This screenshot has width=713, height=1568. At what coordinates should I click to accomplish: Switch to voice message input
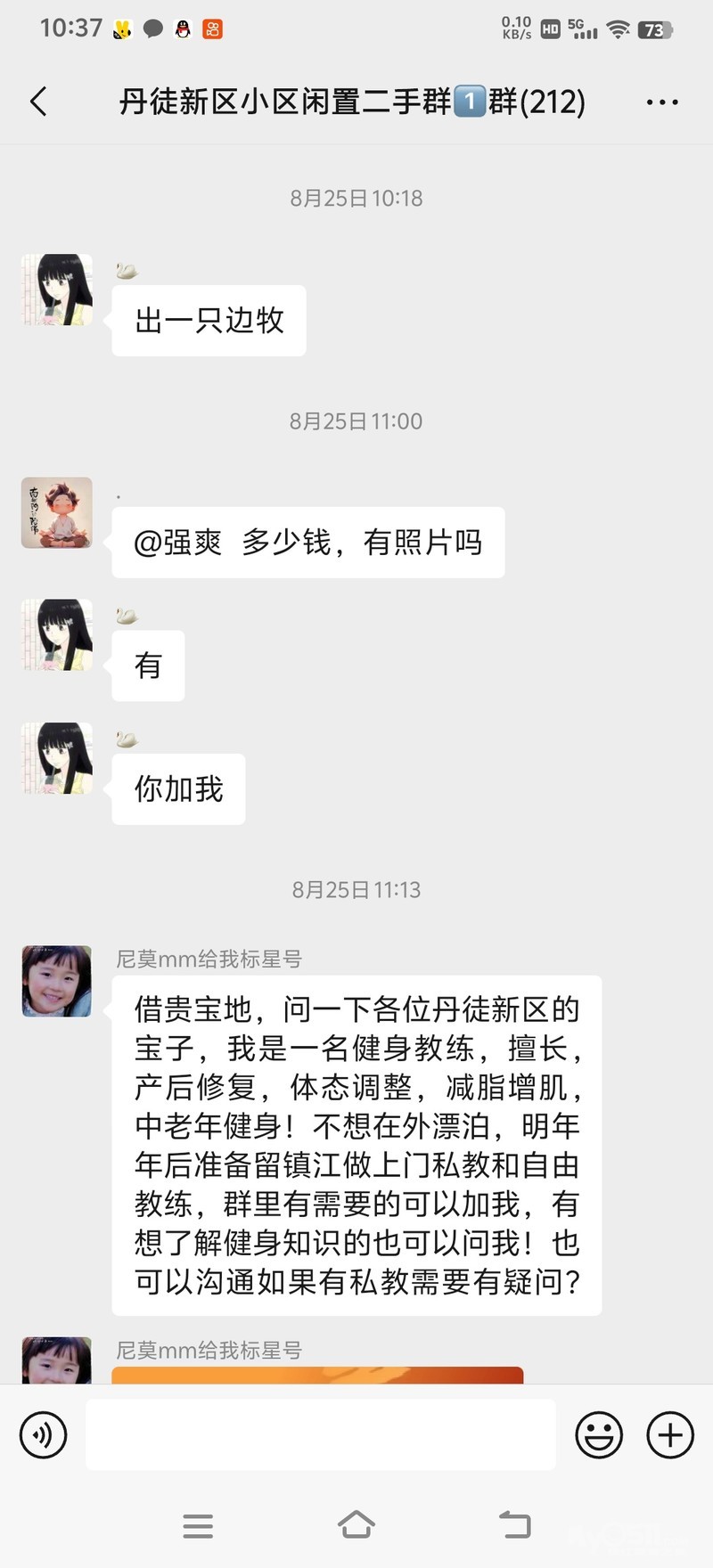43,1434
